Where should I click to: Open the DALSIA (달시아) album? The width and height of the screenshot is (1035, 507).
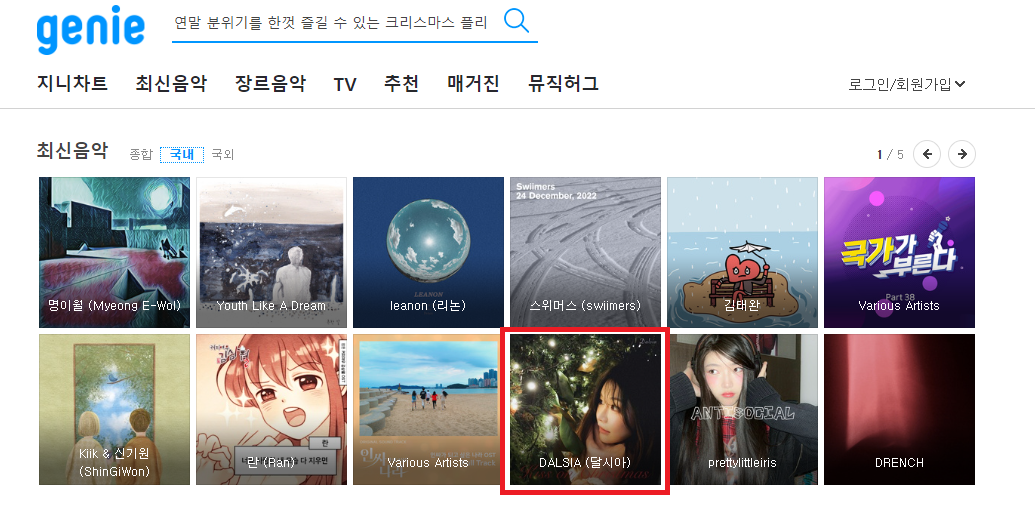coord(585,410)
